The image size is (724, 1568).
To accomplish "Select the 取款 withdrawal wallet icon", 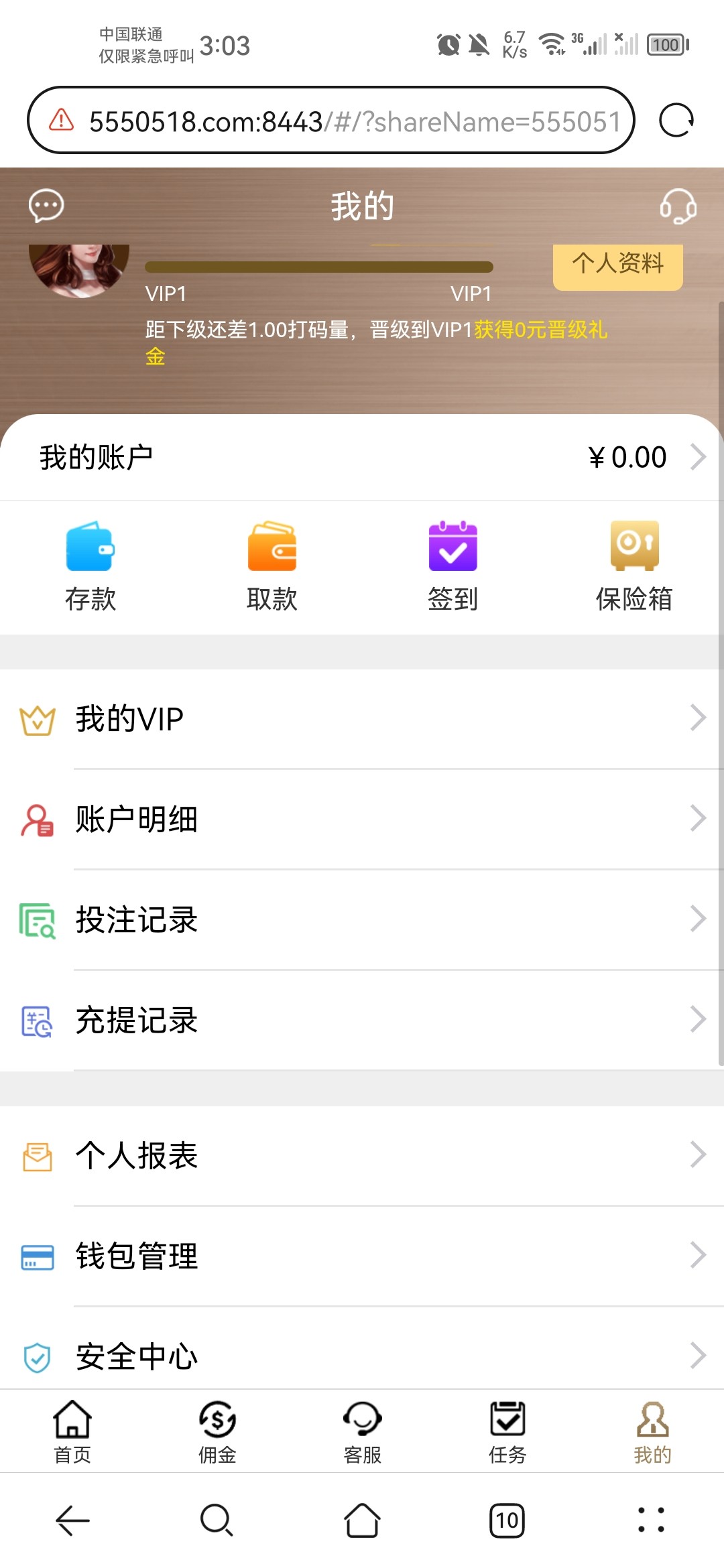I will [x=271, y=547].
